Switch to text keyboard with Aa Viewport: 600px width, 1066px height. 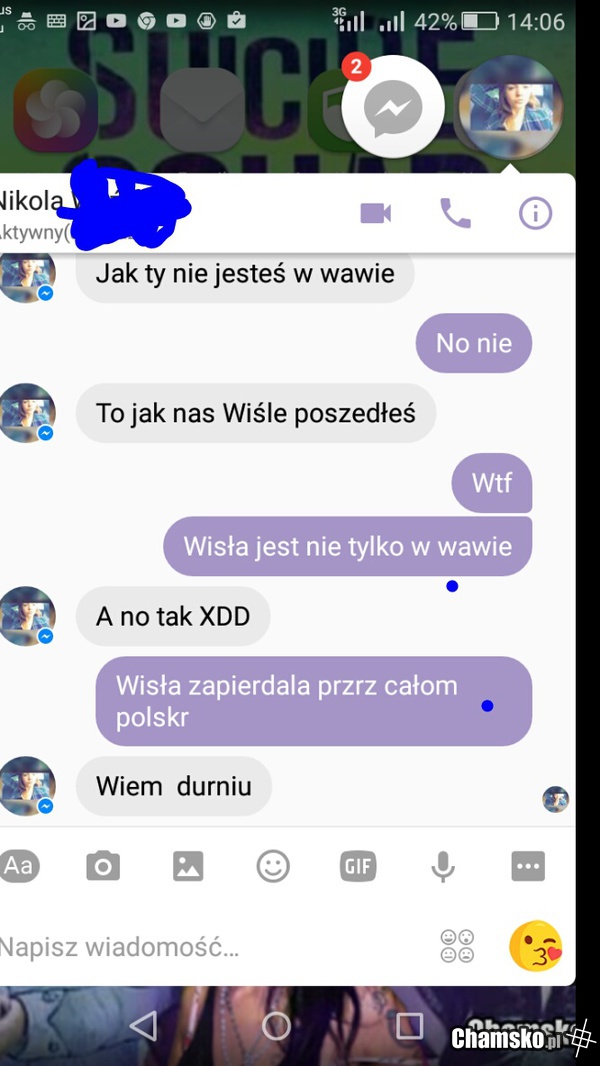[18, 866]
